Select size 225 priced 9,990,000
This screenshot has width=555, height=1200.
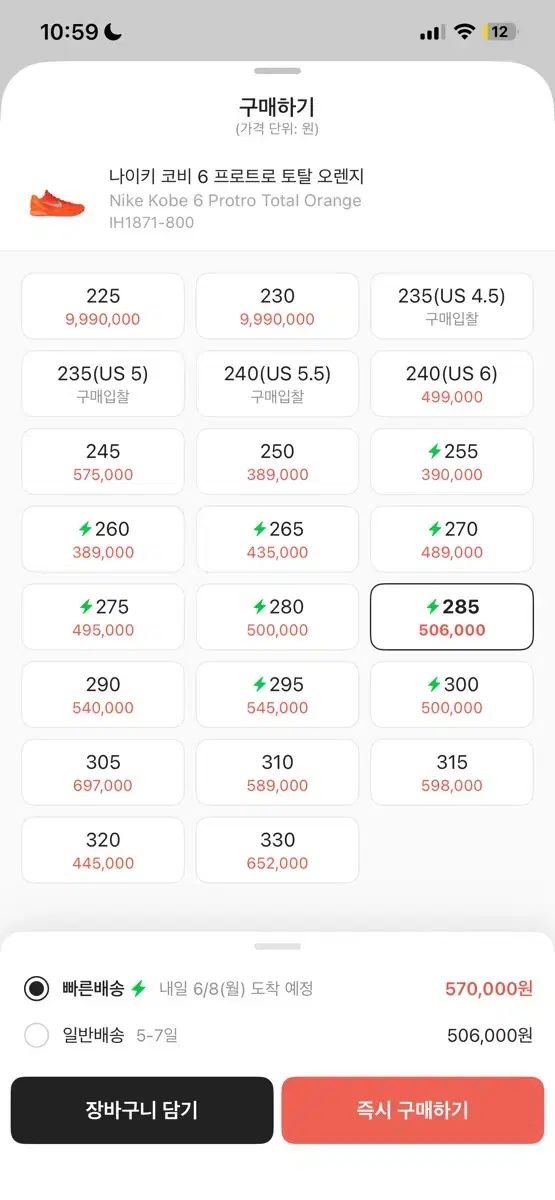[x=103, y=307]
